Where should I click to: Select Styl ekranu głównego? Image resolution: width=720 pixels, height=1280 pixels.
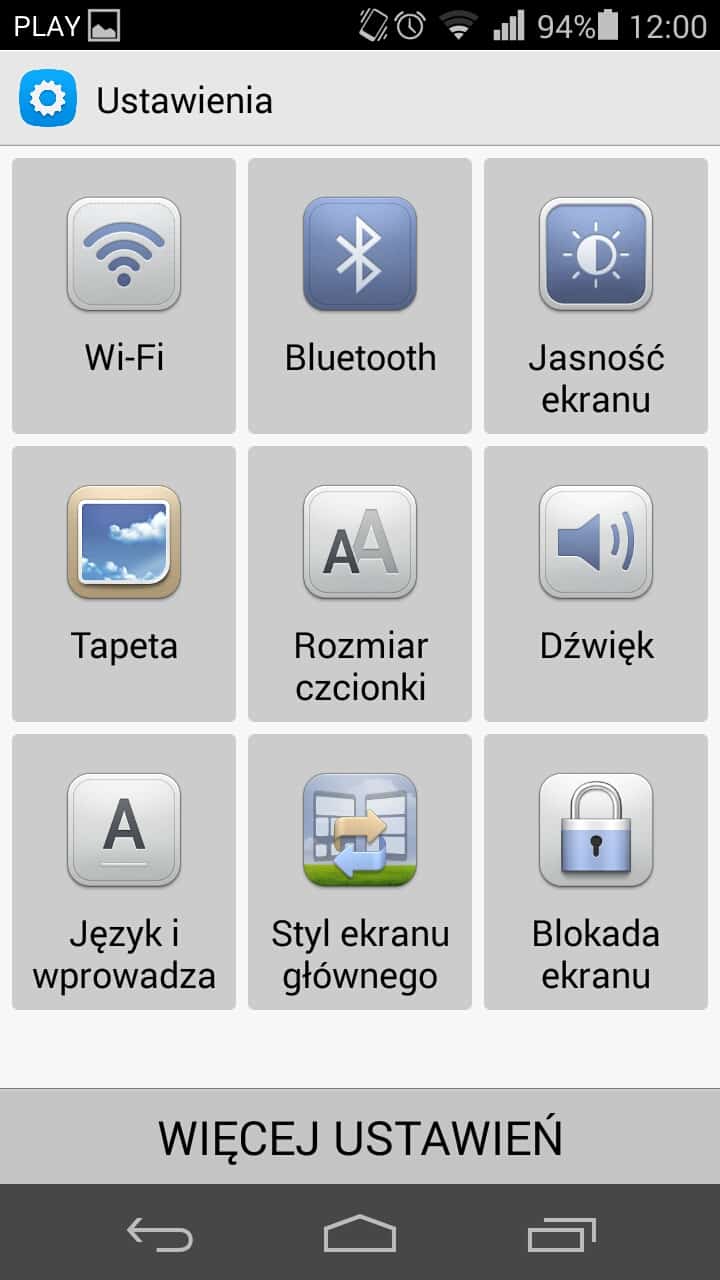pyautogui.click(x=360, y=871)
